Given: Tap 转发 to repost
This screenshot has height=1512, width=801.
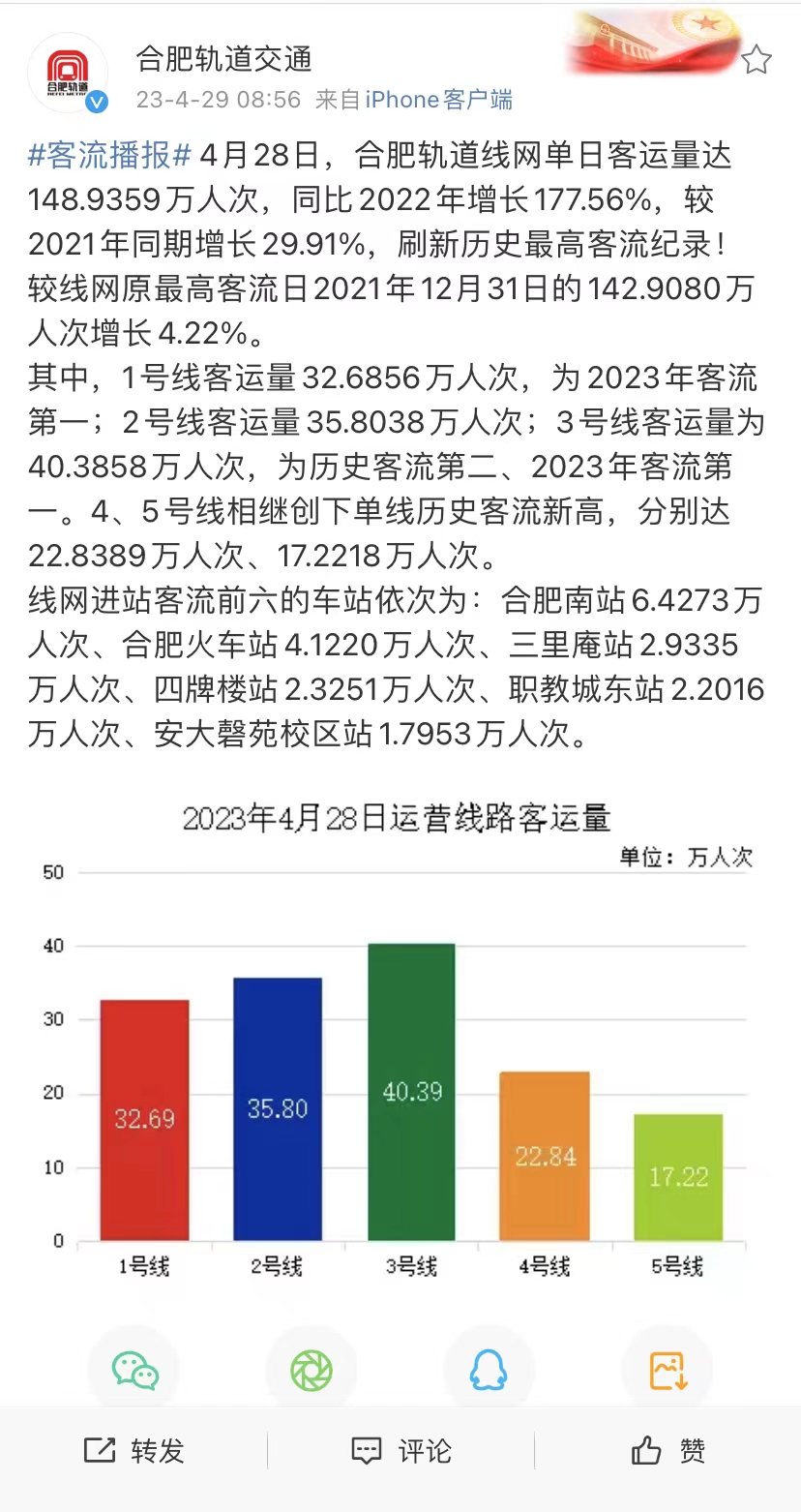Looking at the screenshot, I should pos(133,1450).
